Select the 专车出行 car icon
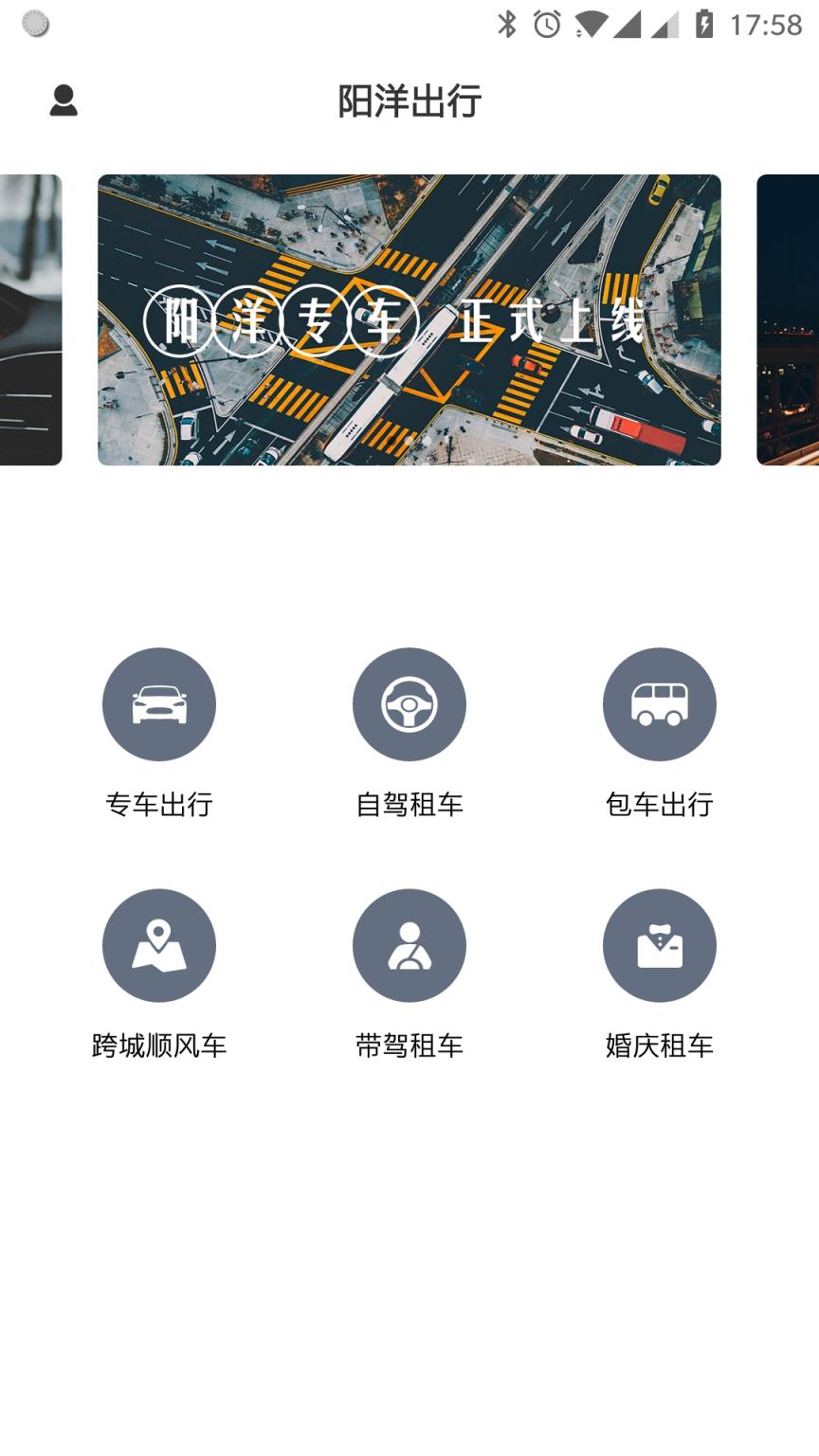This screenshot has width=819, height=1456. 159,704
